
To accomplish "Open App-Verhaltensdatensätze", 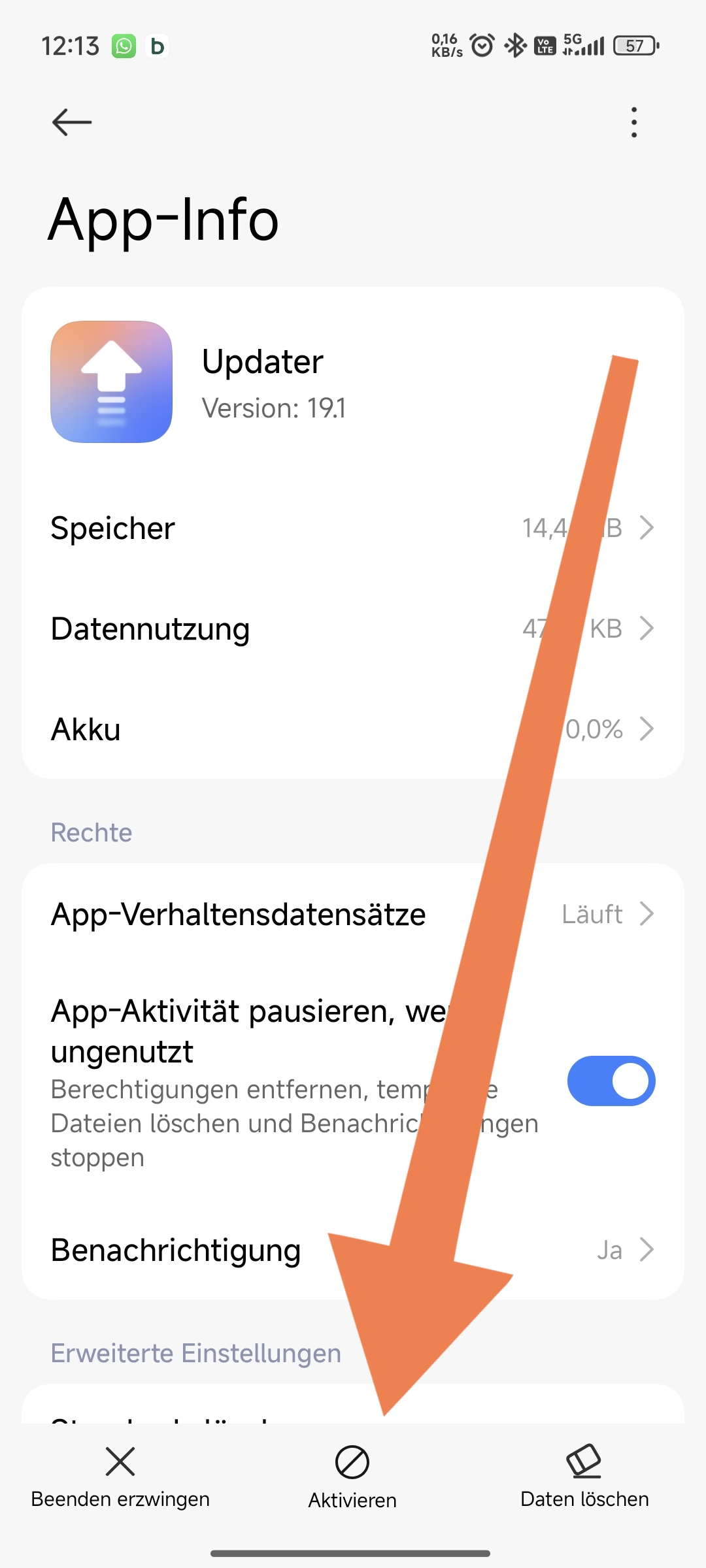I will tap(353, 914).
